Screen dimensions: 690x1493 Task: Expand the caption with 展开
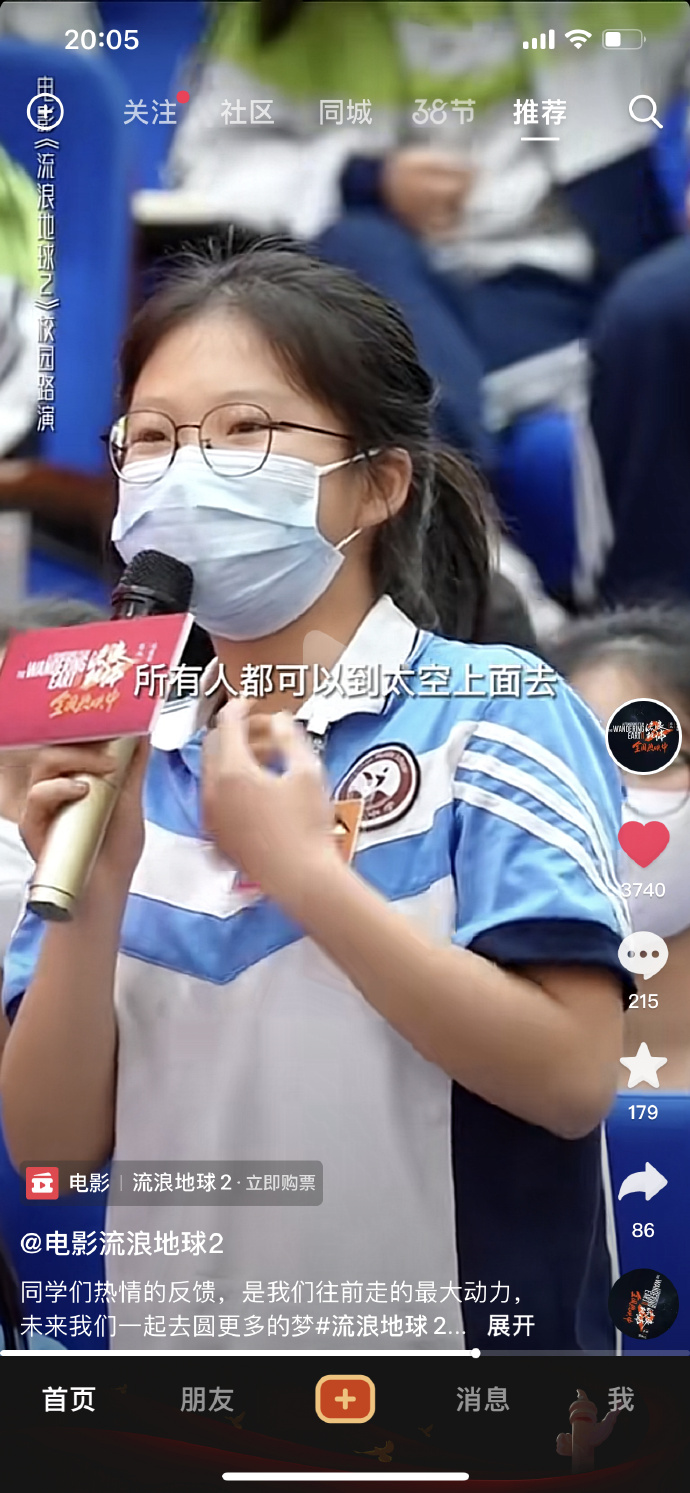(x=511, y=1326)
